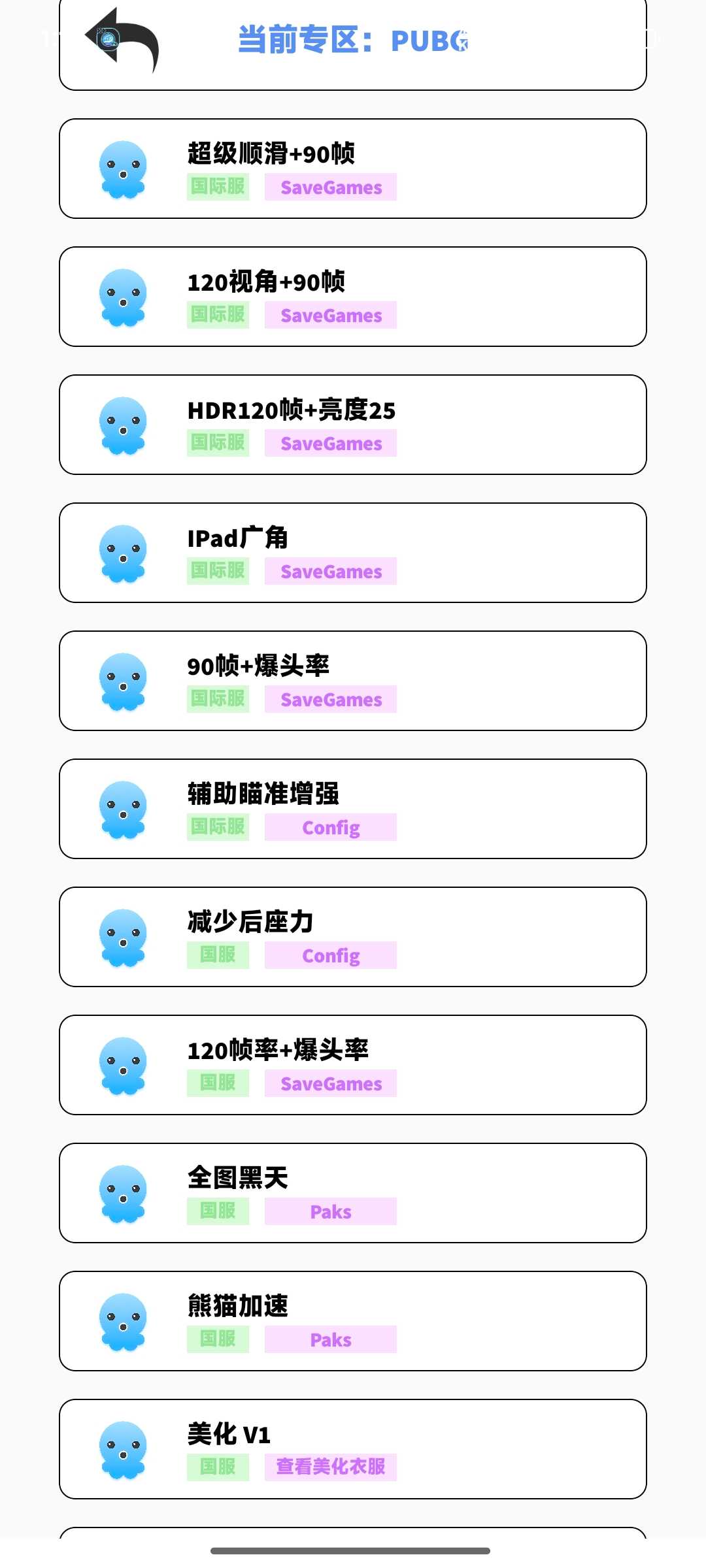Open the 120帧率+爆头率 item
This screenshot has height=1568, width=706.
point(352,1065)
